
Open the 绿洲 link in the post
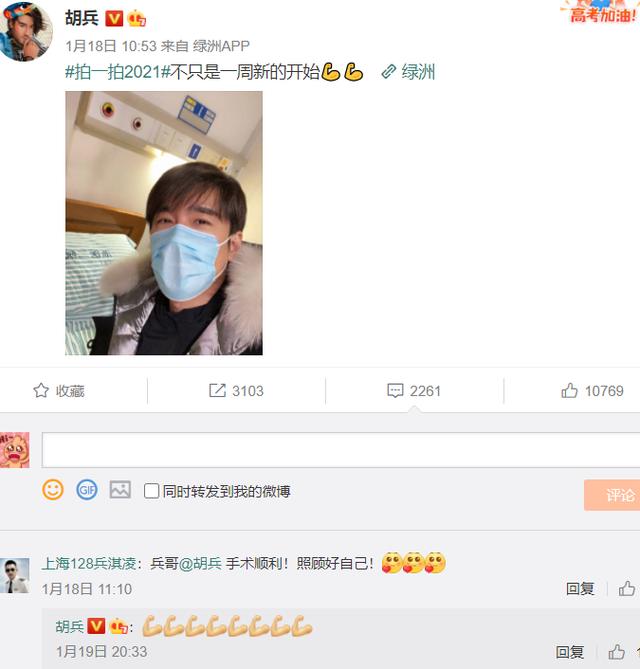408,72
